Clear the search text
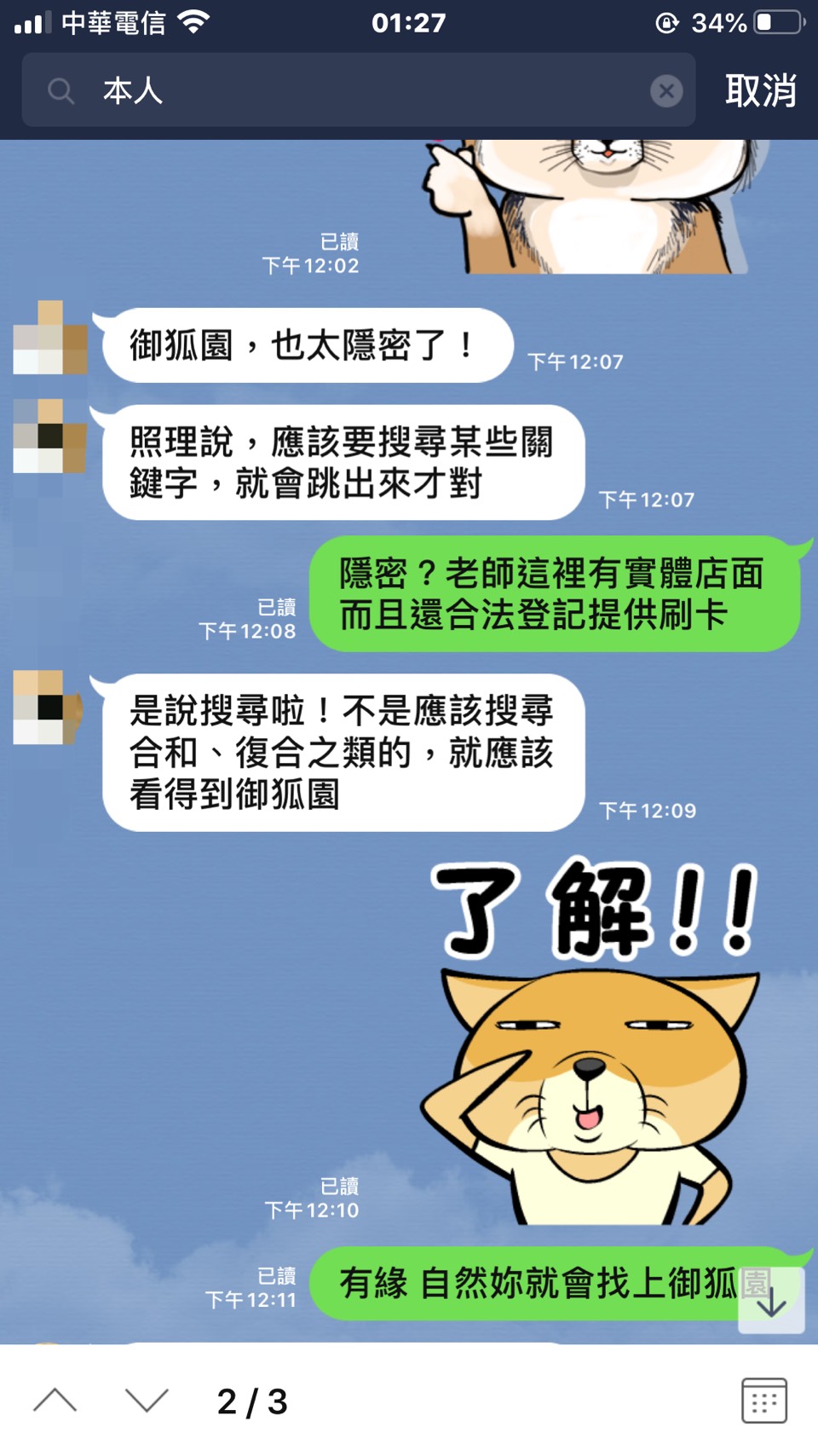The image size is (818, 1456). [666, 90]
